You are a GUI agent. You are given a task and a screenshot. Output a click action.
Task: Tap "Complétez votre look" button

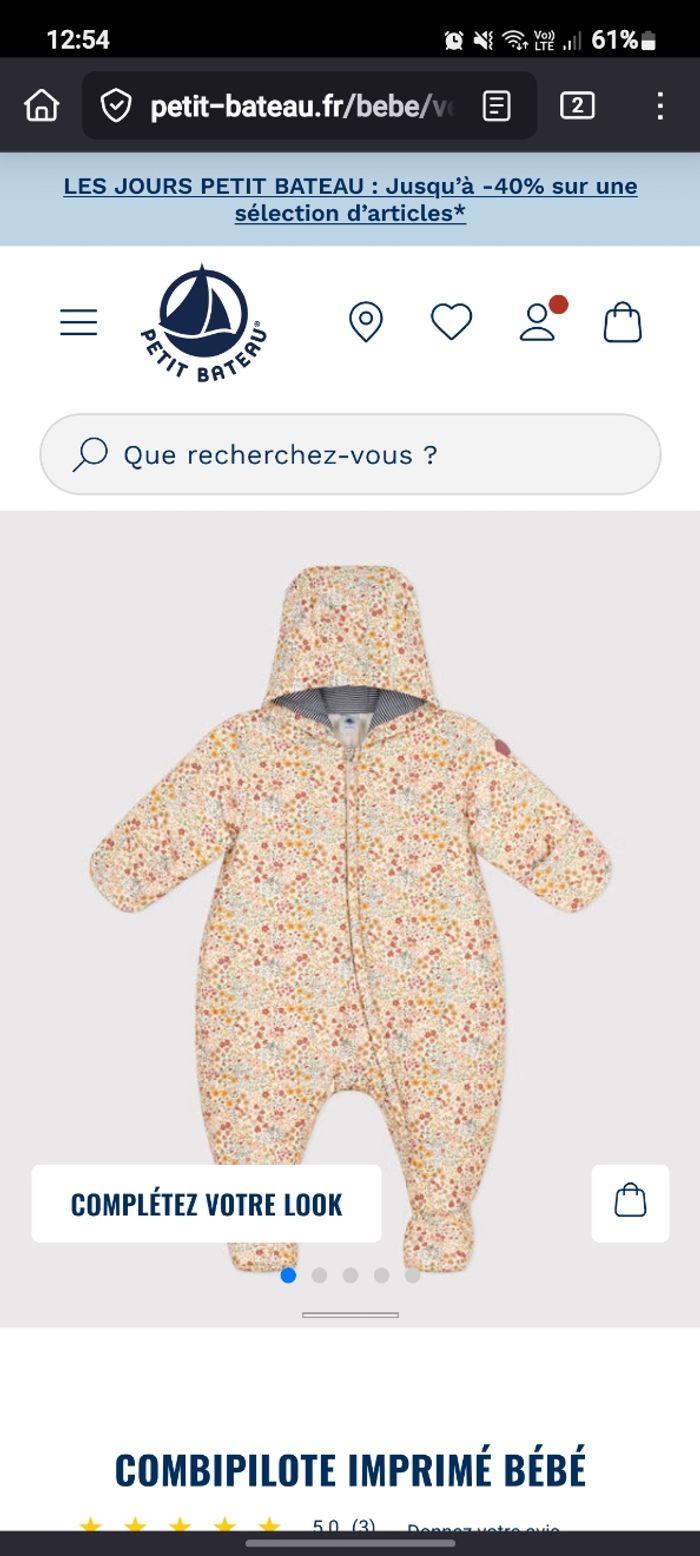pos(206,1204)
